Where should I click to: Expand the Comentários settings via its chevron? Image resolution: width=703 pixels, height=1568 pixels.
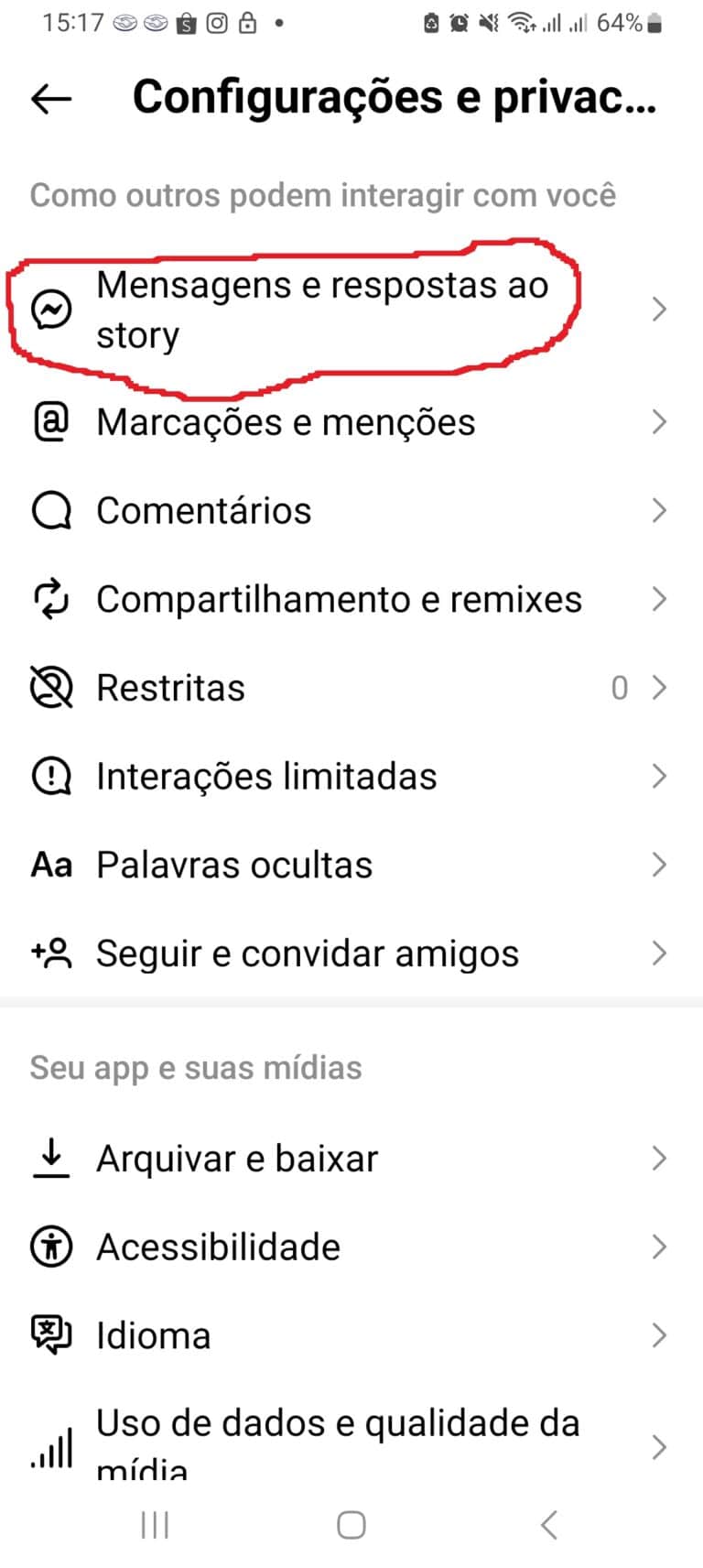(x=660, y=510)
